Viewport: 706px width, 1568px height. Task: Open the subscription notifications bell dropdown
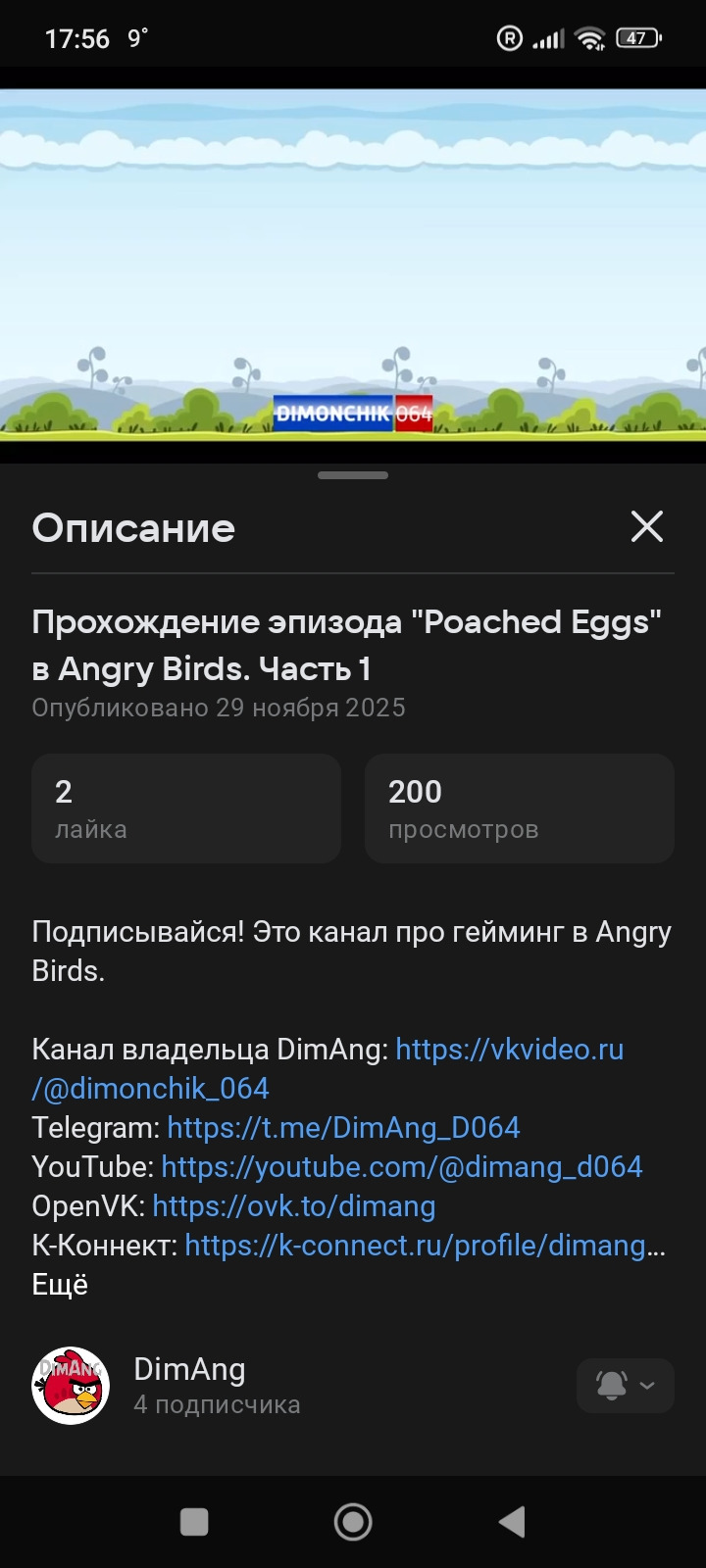point(625,1386)
